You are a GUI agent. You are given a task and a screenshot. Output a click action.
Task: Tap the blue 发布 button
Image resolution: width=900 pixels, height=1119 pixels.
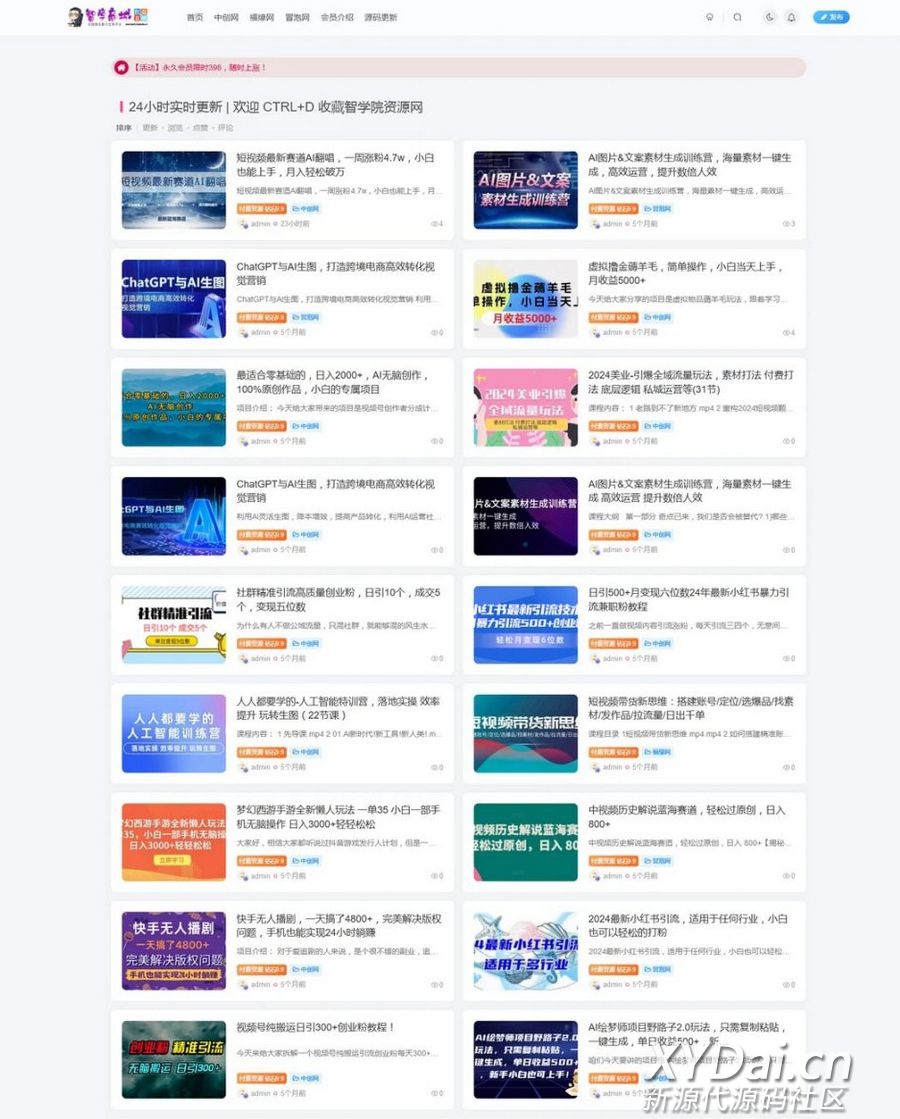(x=831, y=17)
